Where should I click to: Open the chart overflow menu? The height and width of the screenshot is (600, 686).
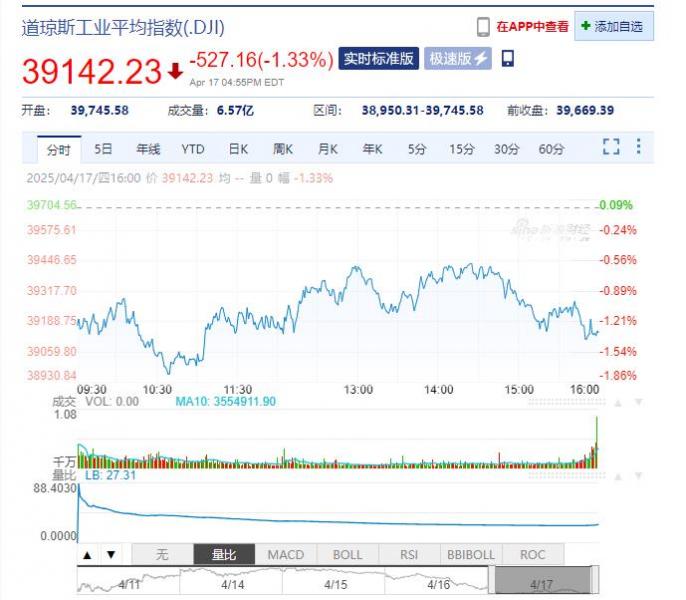pyautogui.click(x=638, y=148)
